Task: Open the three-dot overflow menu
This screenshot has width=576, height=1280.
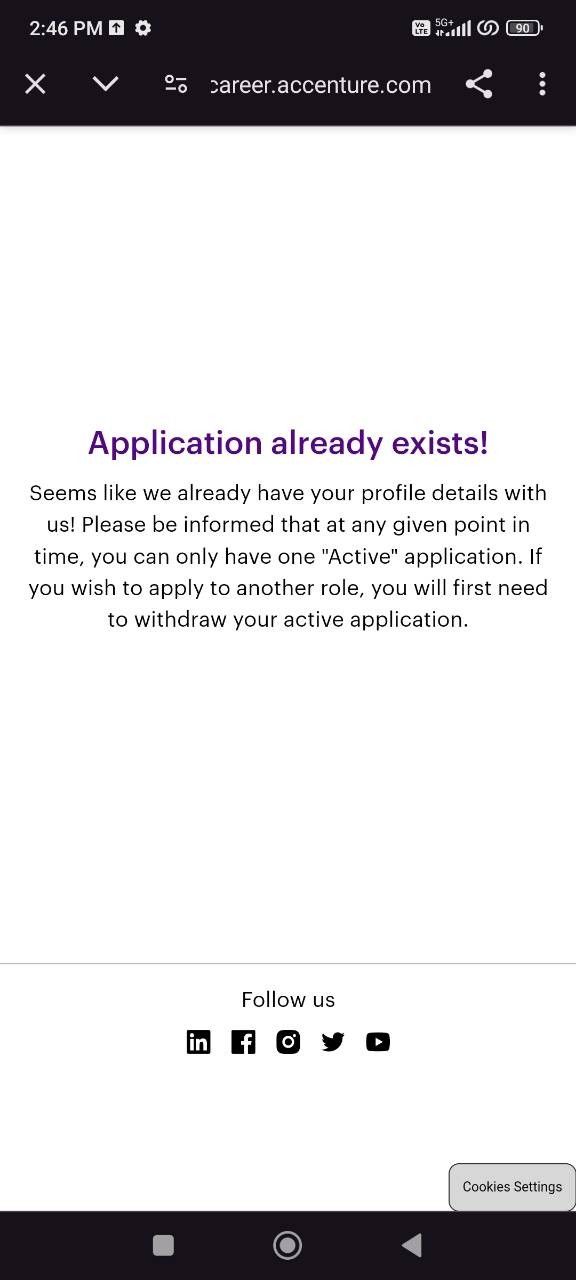Action: pyautogui.click(x=542, y=85)
